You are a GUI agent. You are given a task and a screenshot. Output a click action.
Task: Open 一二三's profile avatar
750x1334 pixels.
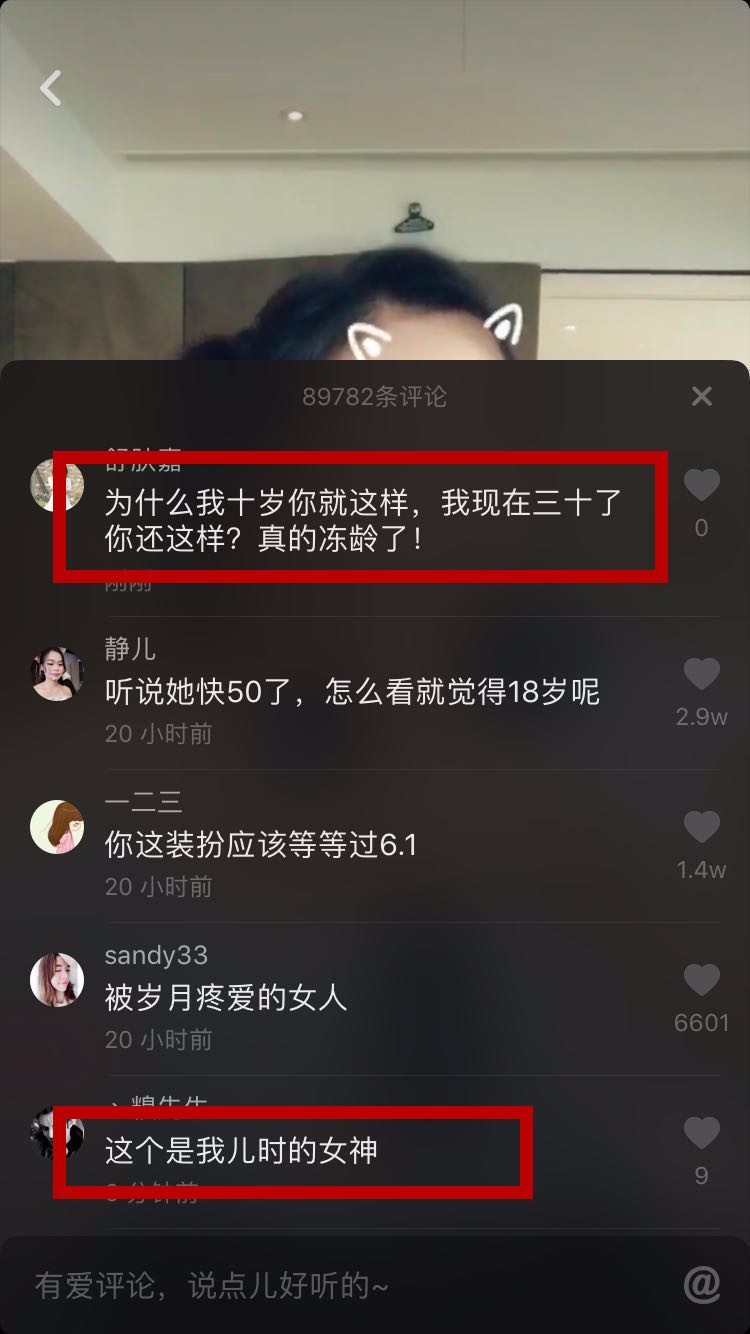(57, 827)
